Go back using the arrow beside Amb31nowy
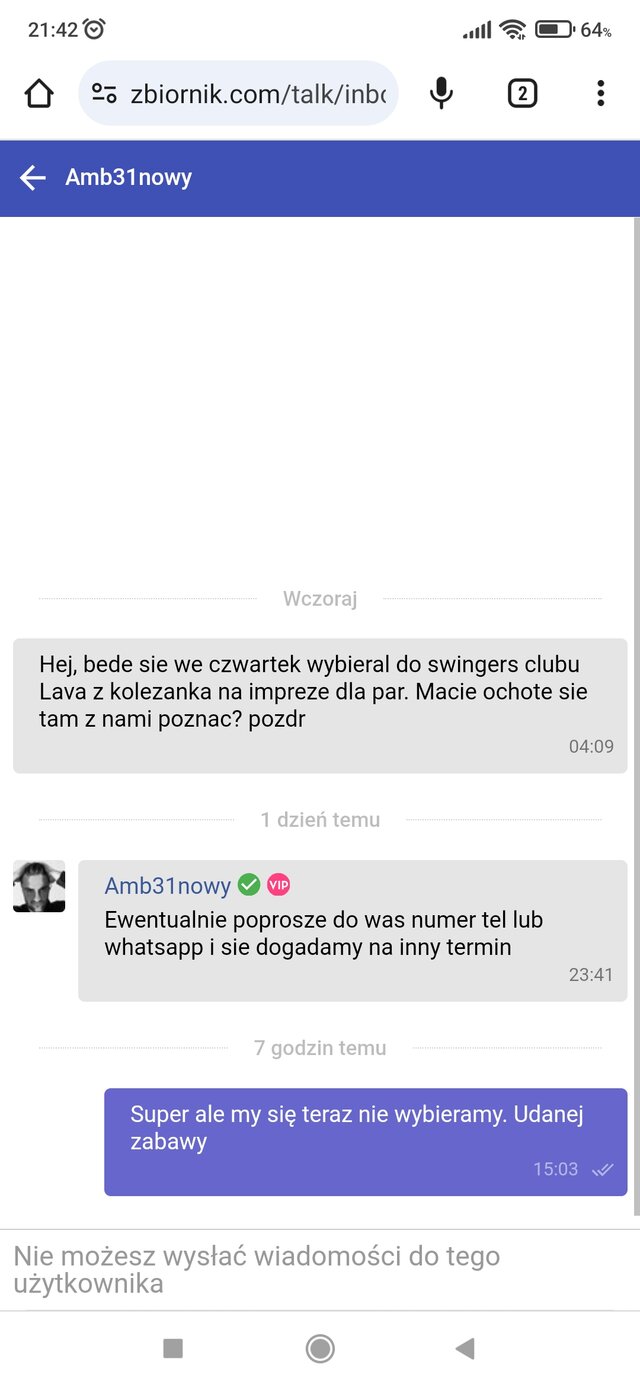The image size is (640, 1387). tap(33, 178)
